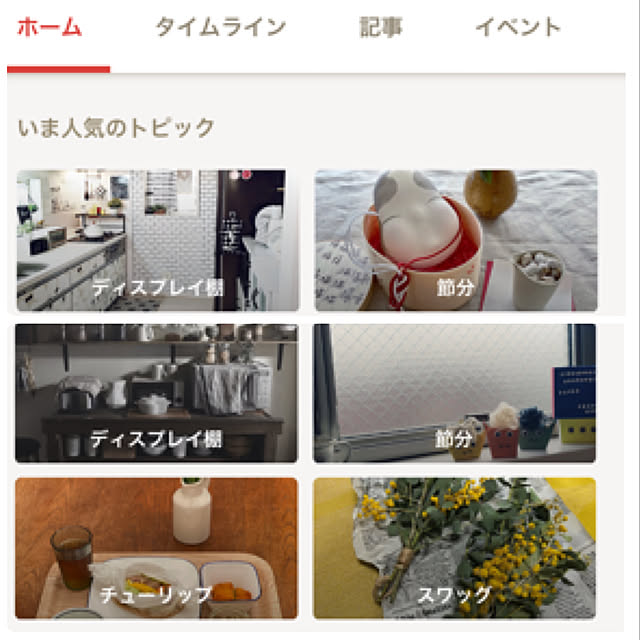The image size is (640, 640).
Task: Open the ディスプレイ棚 topic with the white kitchen
Action: coord(157,240)
